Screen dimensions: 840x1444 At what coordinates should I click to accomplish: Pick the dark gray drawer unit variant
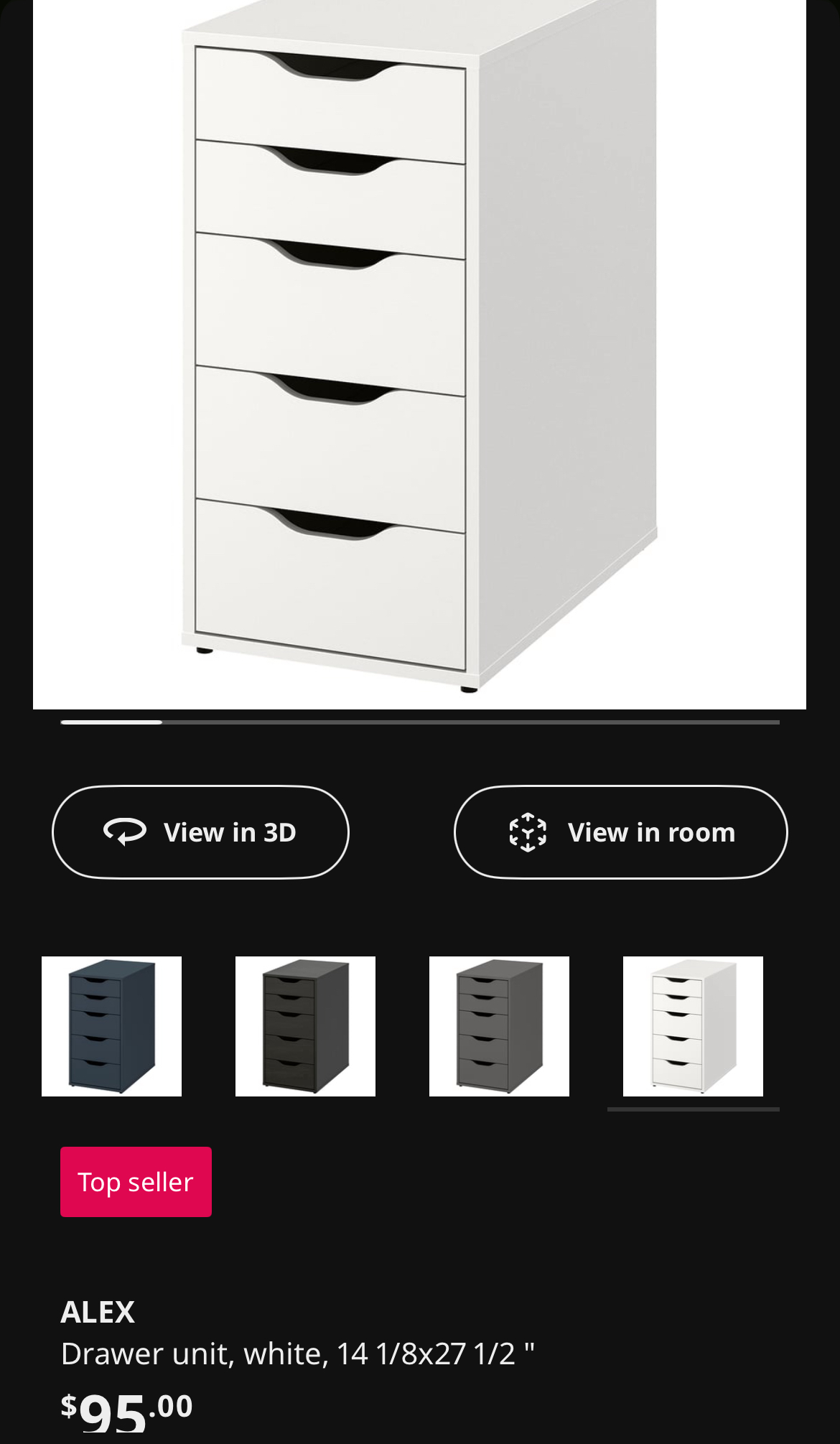[499, 1026]
